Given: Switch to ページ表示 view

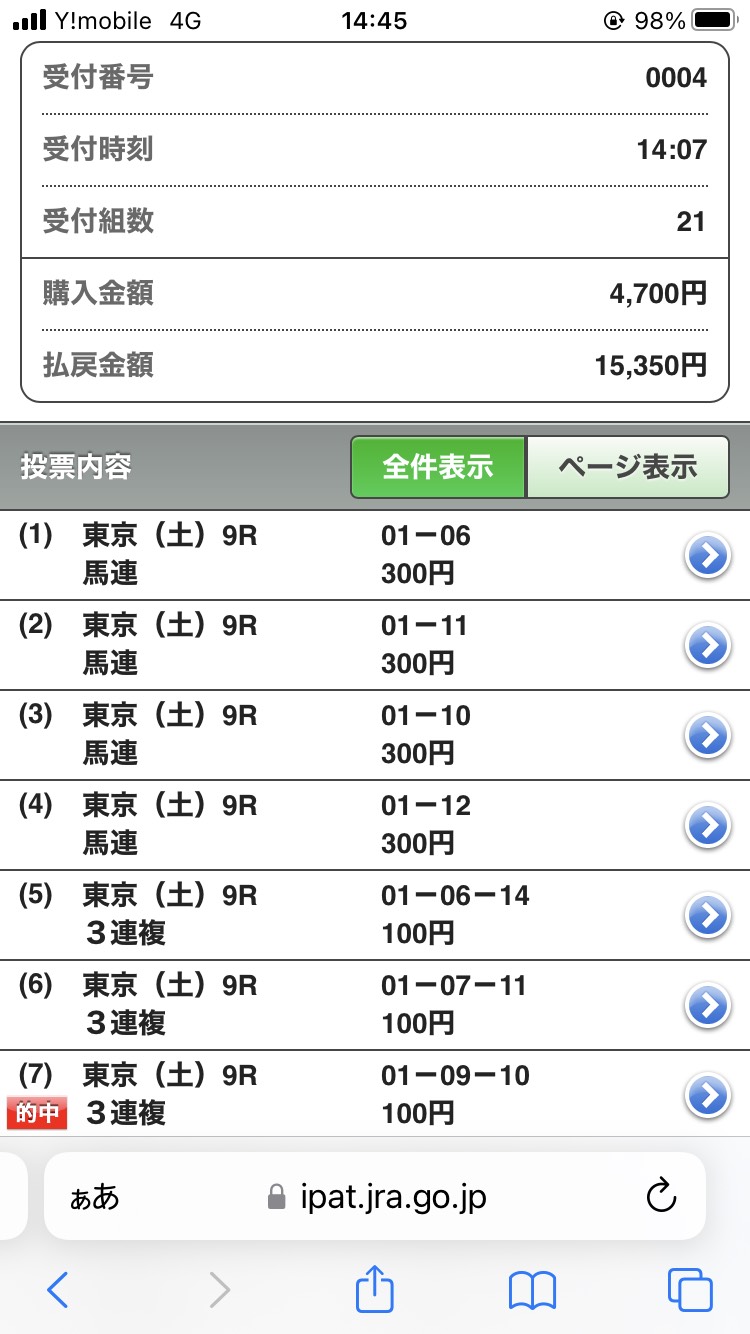Looking at the screenshot, I should [x=627, y=467].
